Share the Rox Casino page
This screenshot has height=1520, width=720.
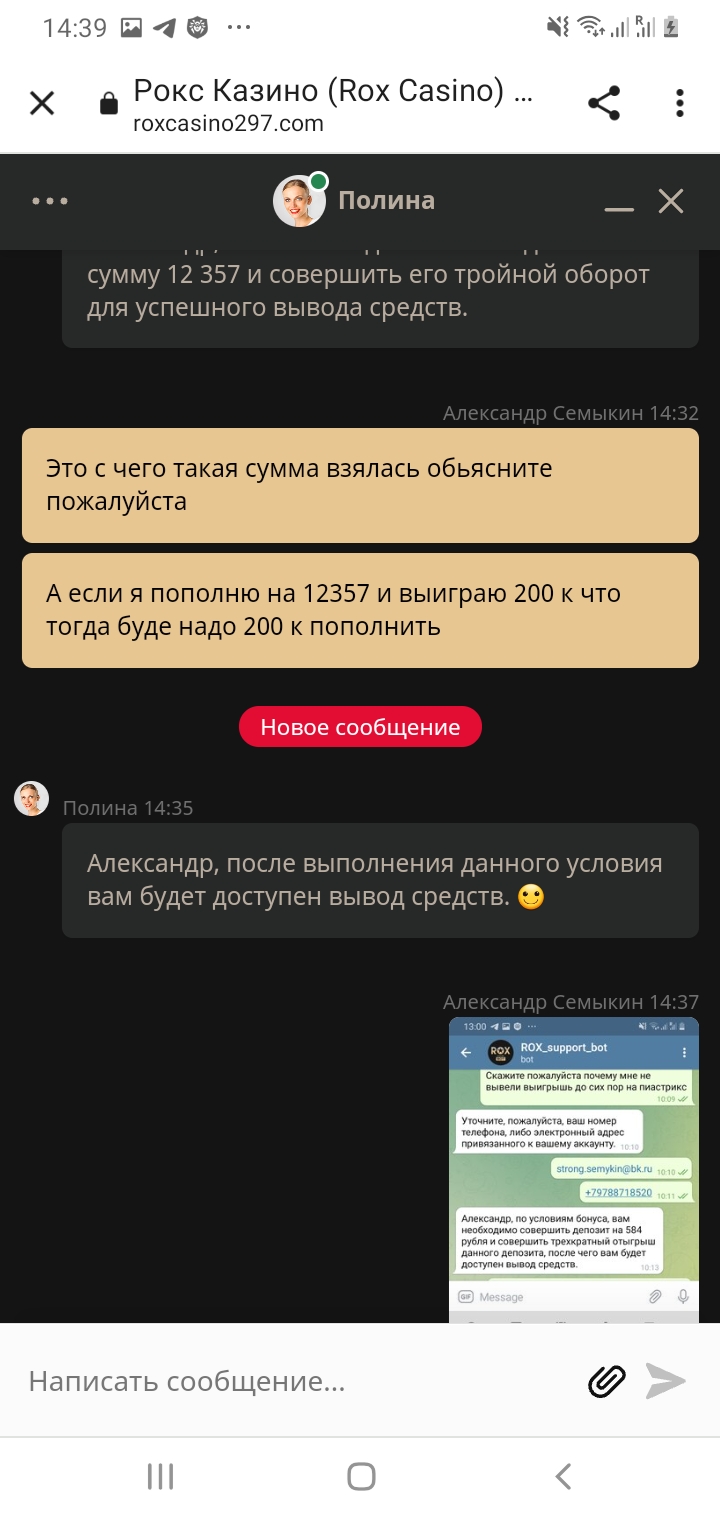click(x=603, y=103)
